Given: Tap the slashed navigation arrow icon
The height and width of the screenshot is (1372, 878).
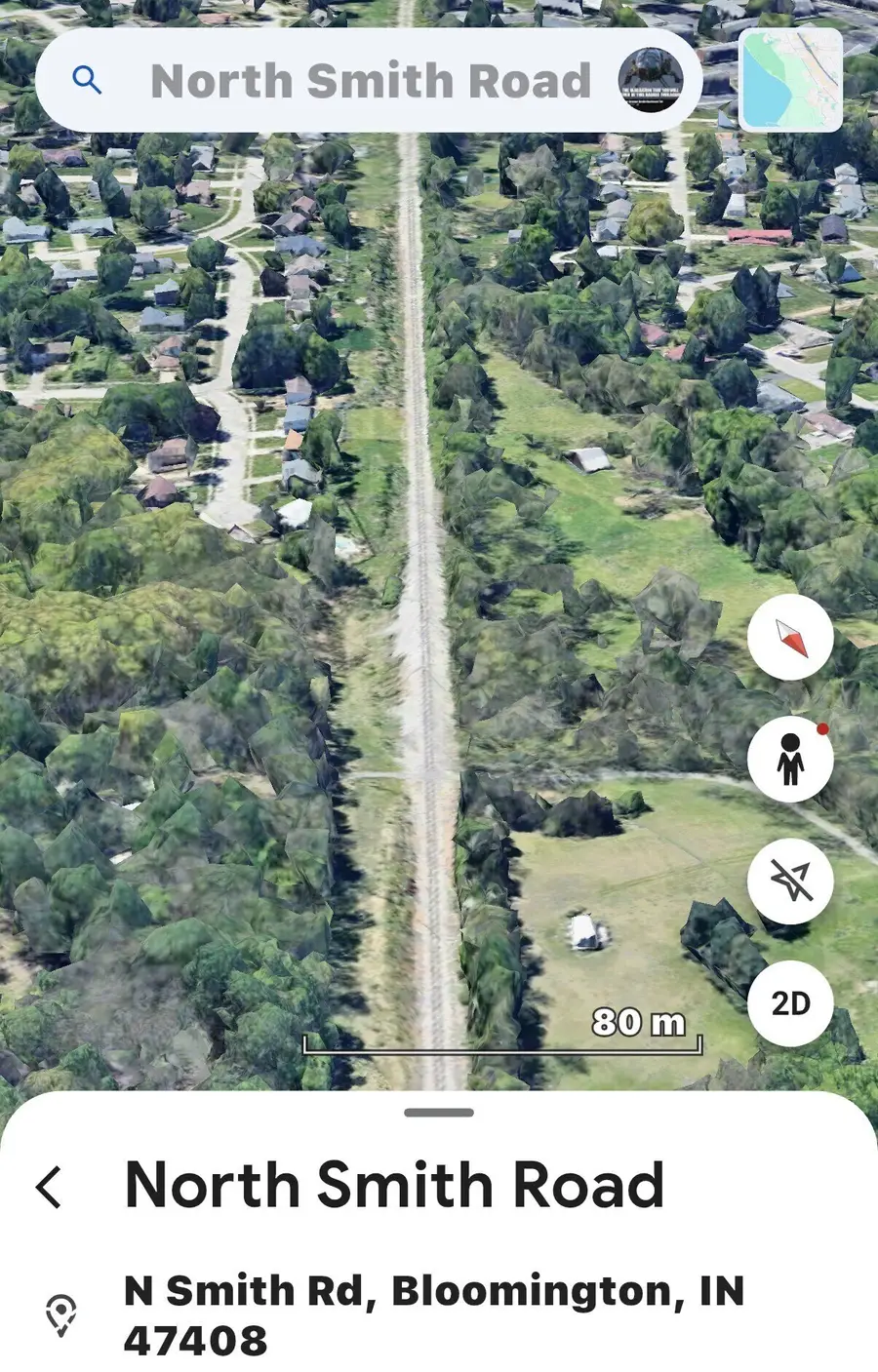Looking at the screenshot, I should click(x=789, y=880).
